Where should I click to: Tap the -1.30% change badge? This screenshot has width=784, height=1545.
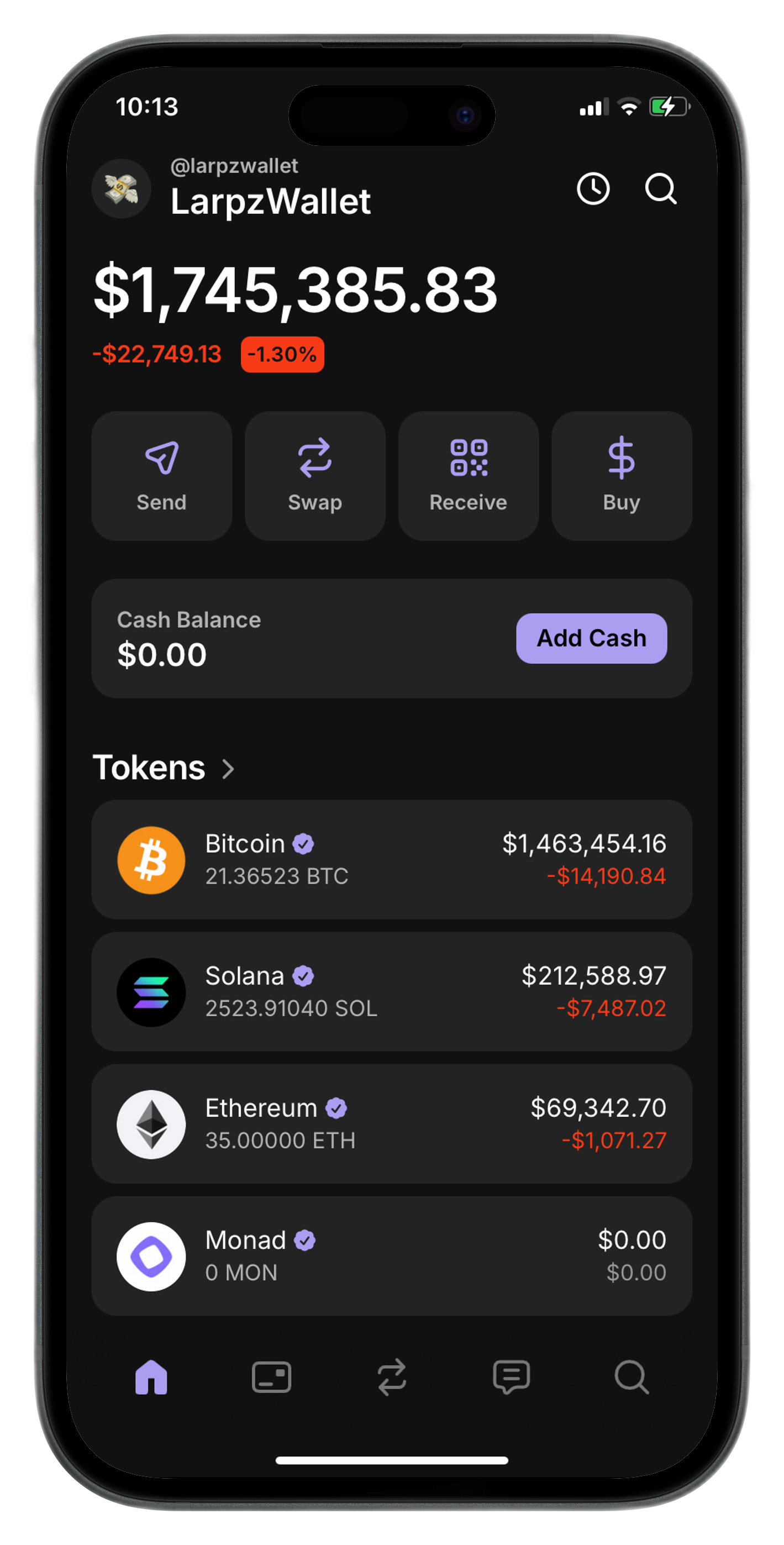pos(282,354)
